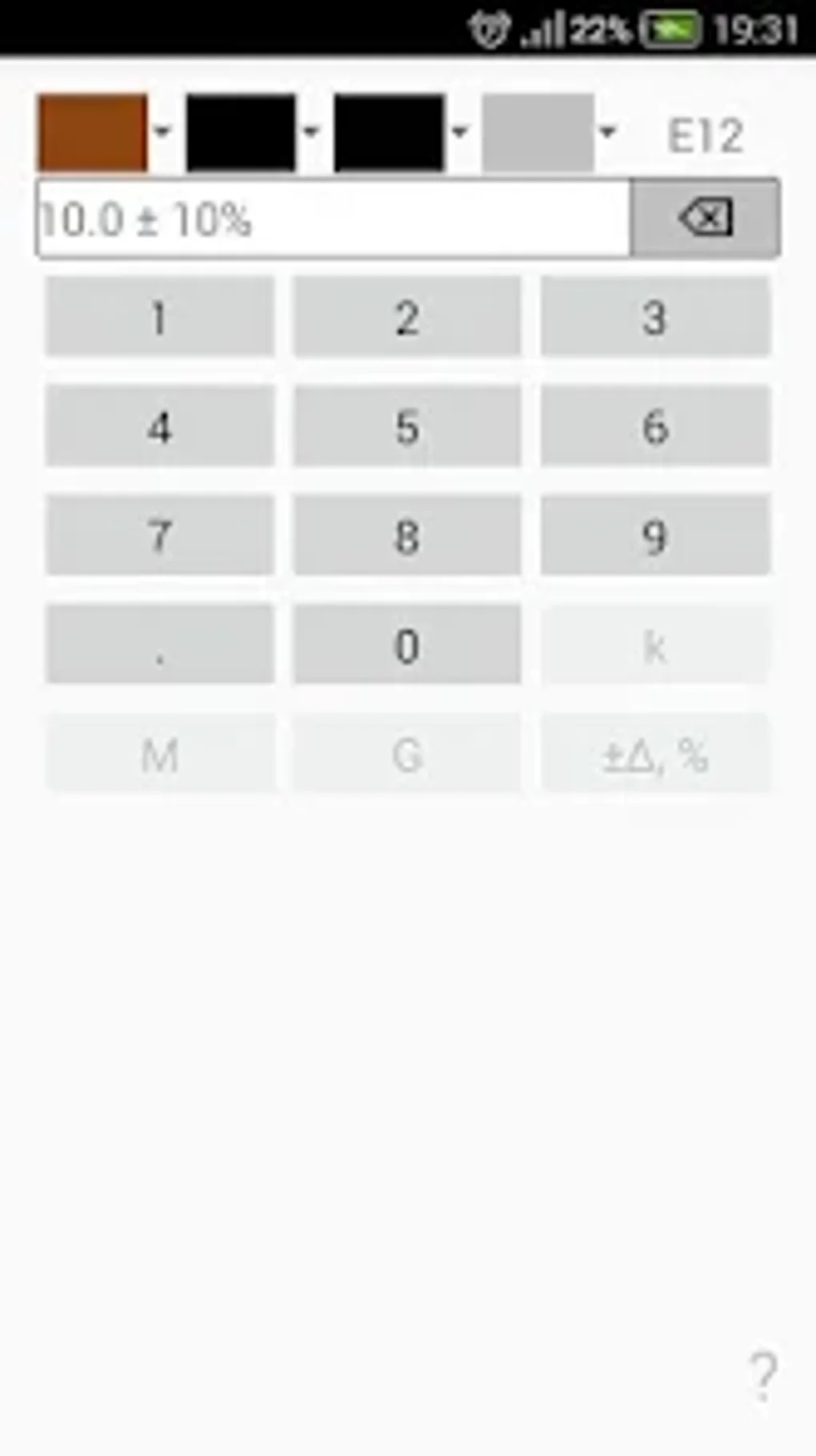Enter digit 0 on keypad
The image size is (816, 1456).
[x=406, y=644]
